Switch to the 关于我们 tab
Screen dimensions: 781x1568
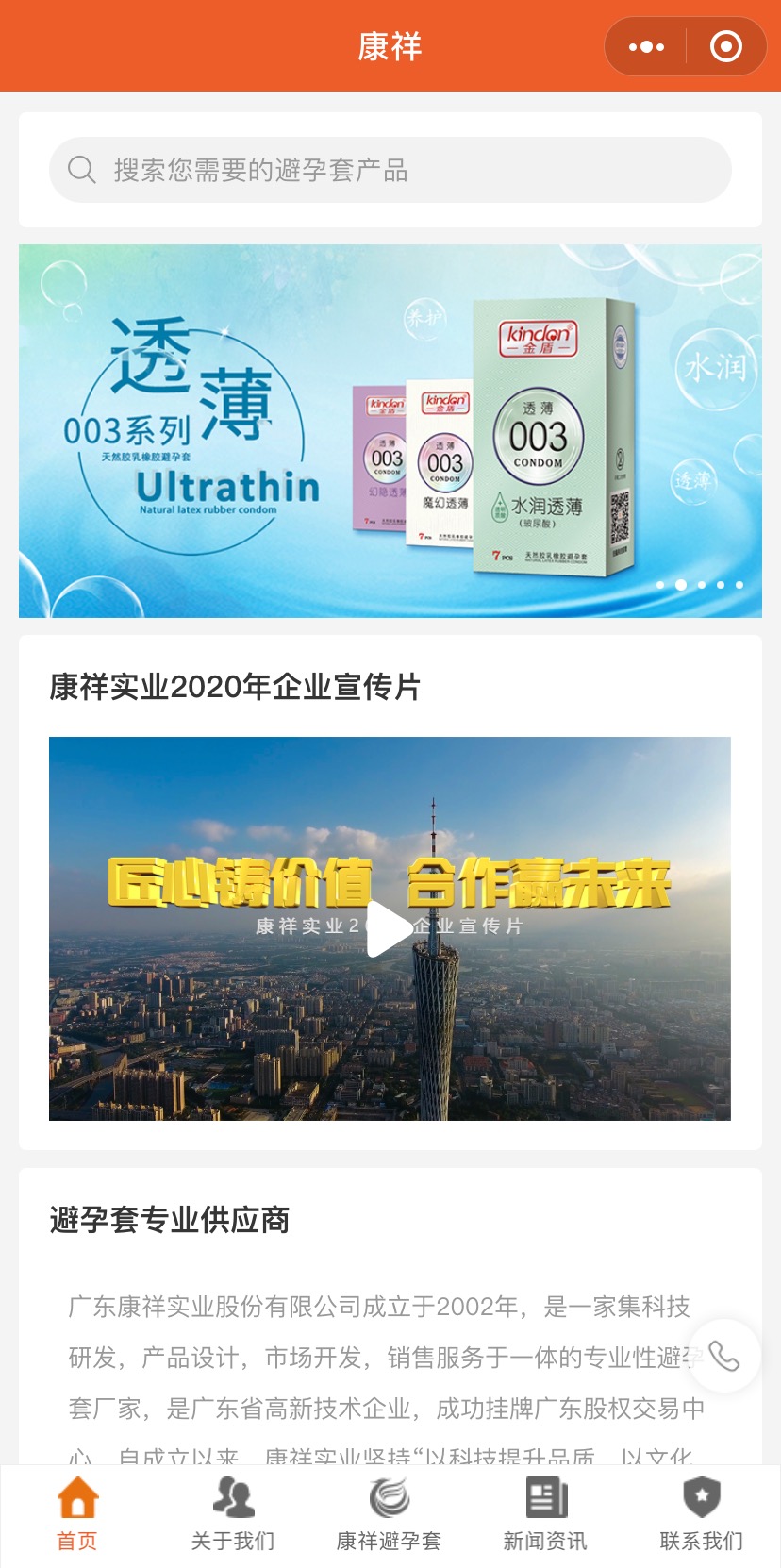(x=233, y=1515)
